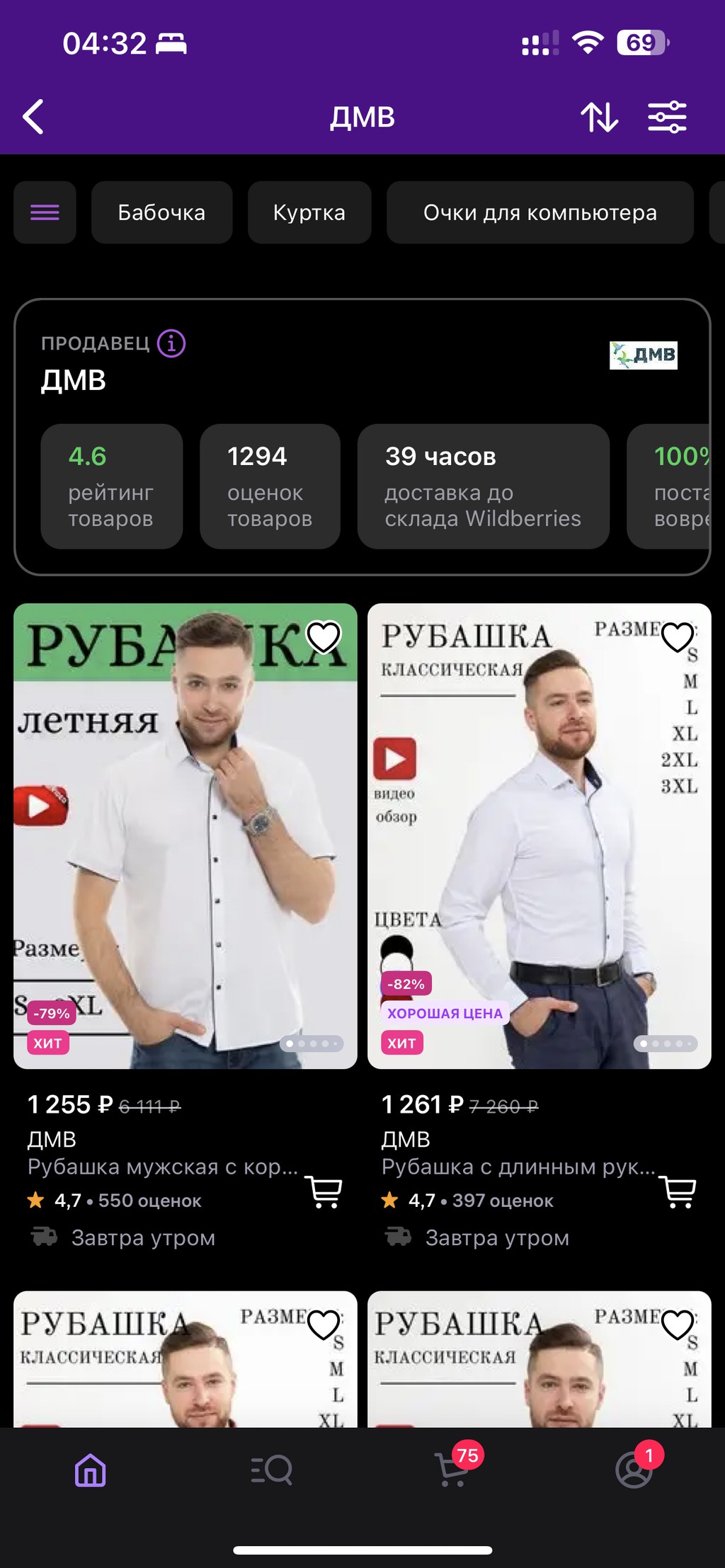Viewport: 725px width, 1568px height.
Task: Add the 1 255 ₽ shirt to cart
Action: coord(324,1192)
